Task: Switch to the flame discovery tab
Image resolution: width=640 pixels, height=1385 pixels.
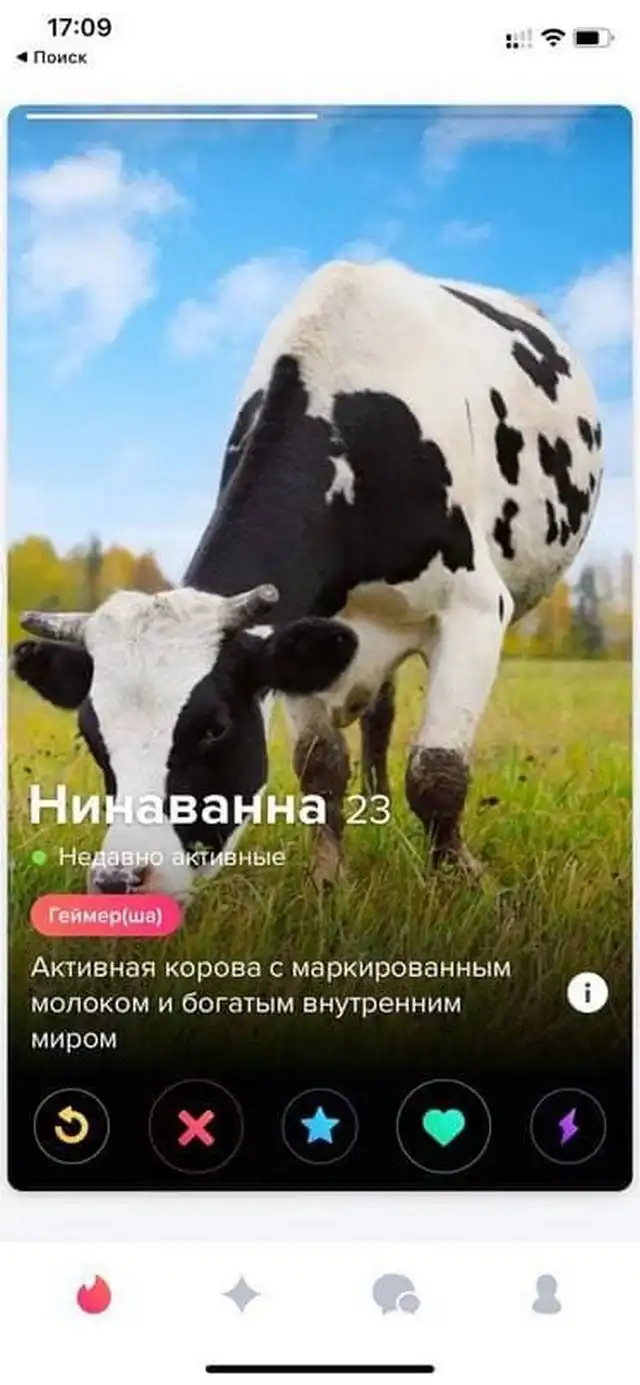Action: (95, 1296)
